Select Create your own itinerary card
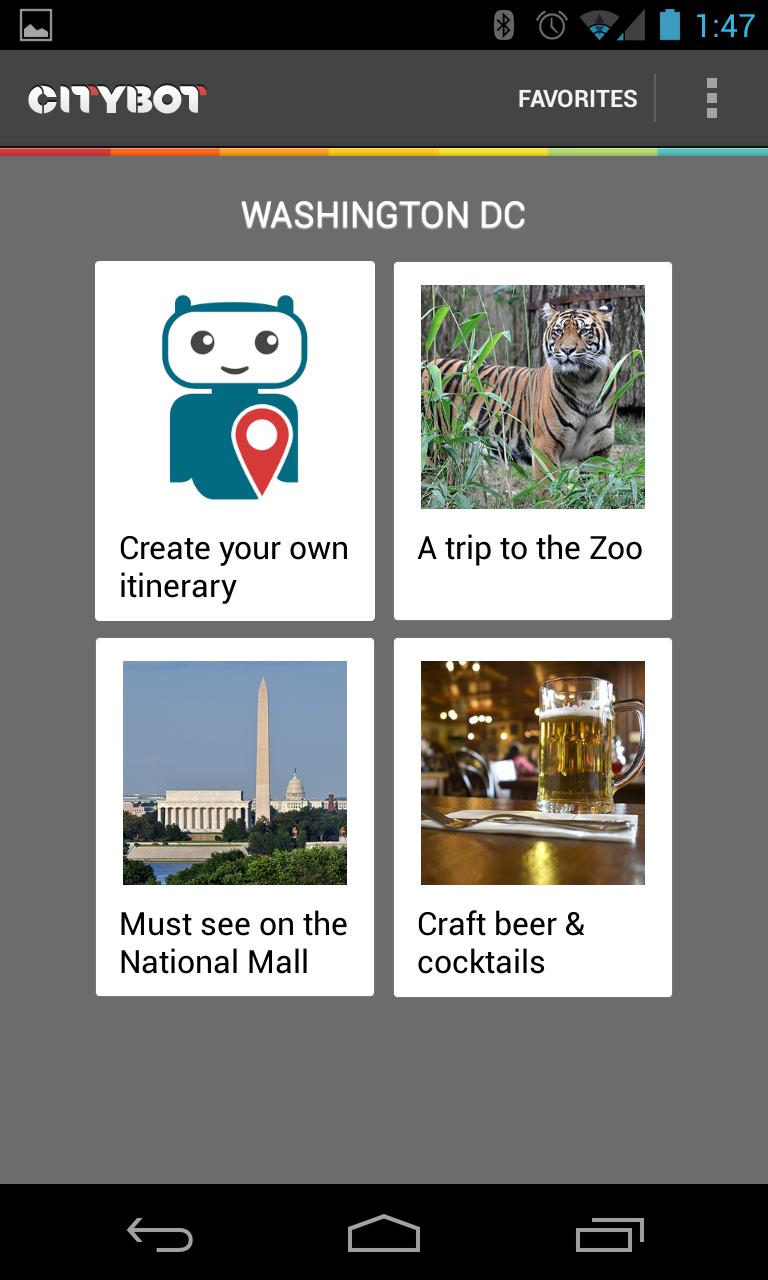This screenshot has height=1280, width=768. coord(235,441)
